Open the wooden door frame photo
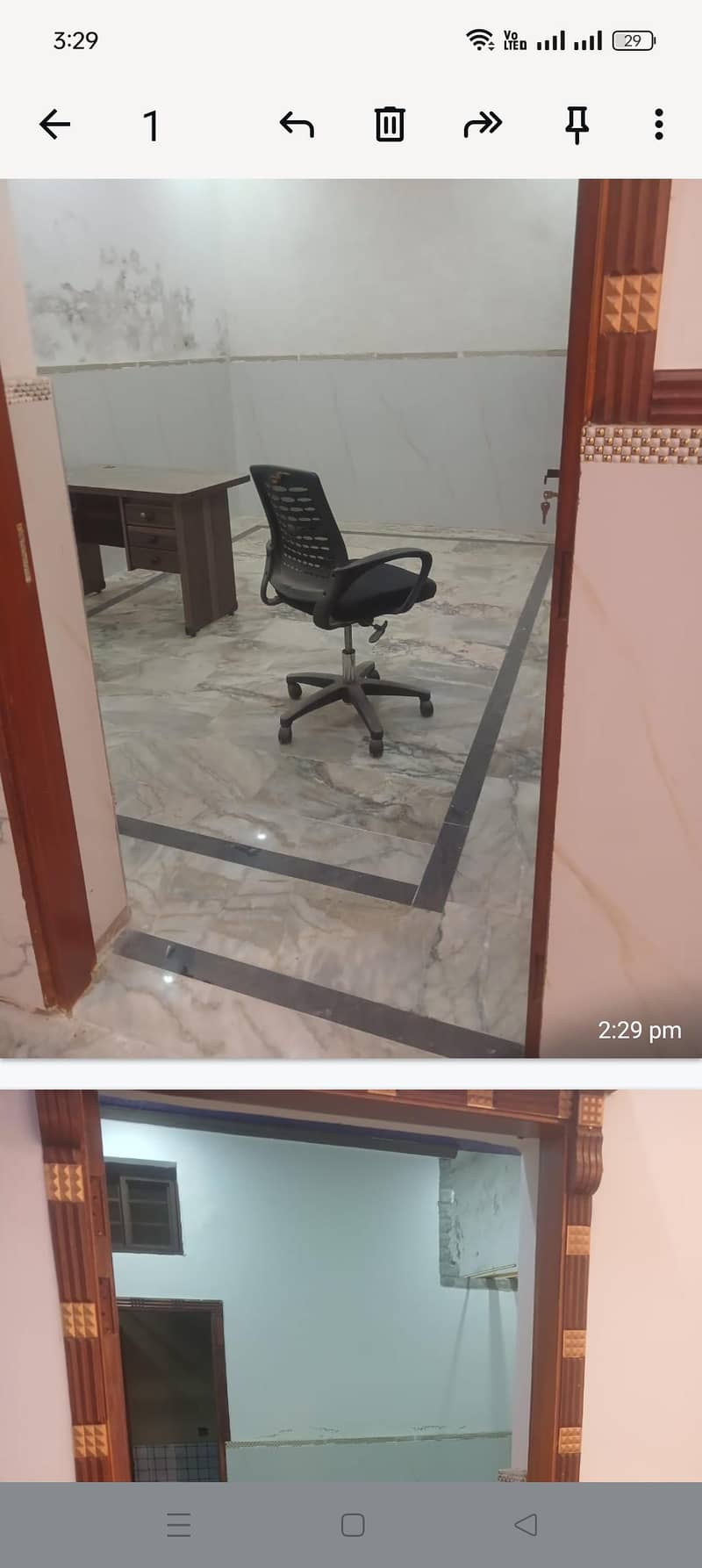702x1568 pixels. (x=351, y=1284)
